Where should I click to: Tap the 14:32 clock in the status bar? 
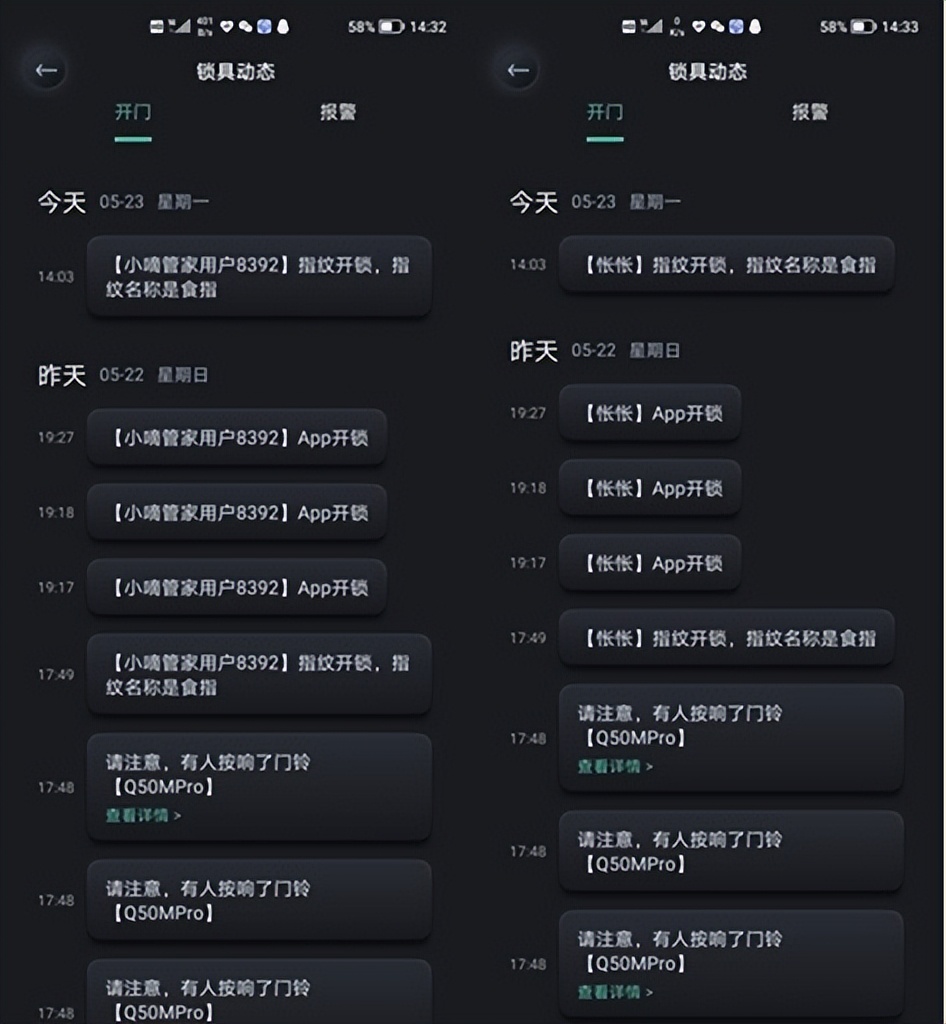coord(431,25)
